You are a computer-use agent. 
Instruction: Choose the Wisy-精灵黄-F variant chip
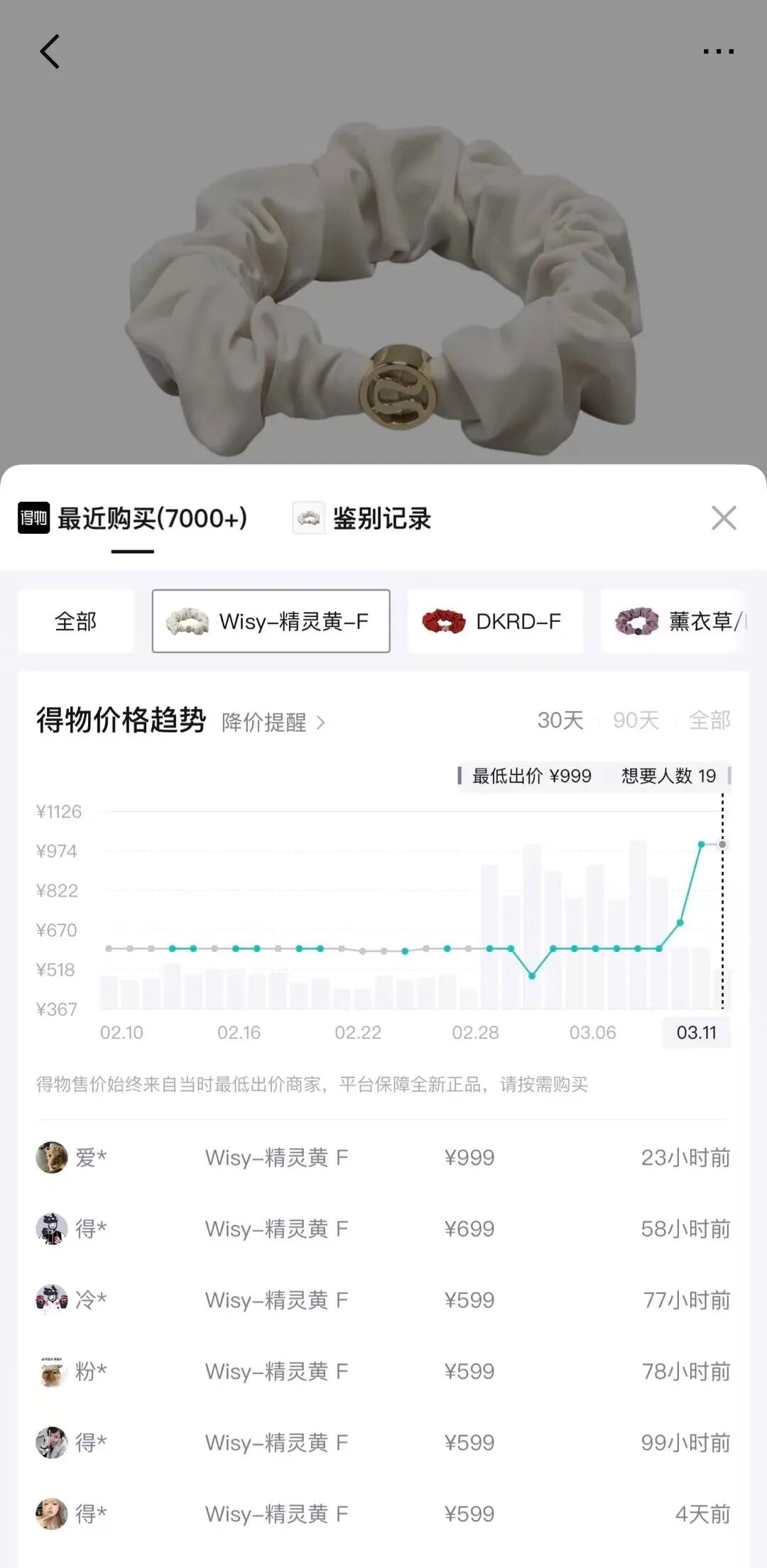271,621
